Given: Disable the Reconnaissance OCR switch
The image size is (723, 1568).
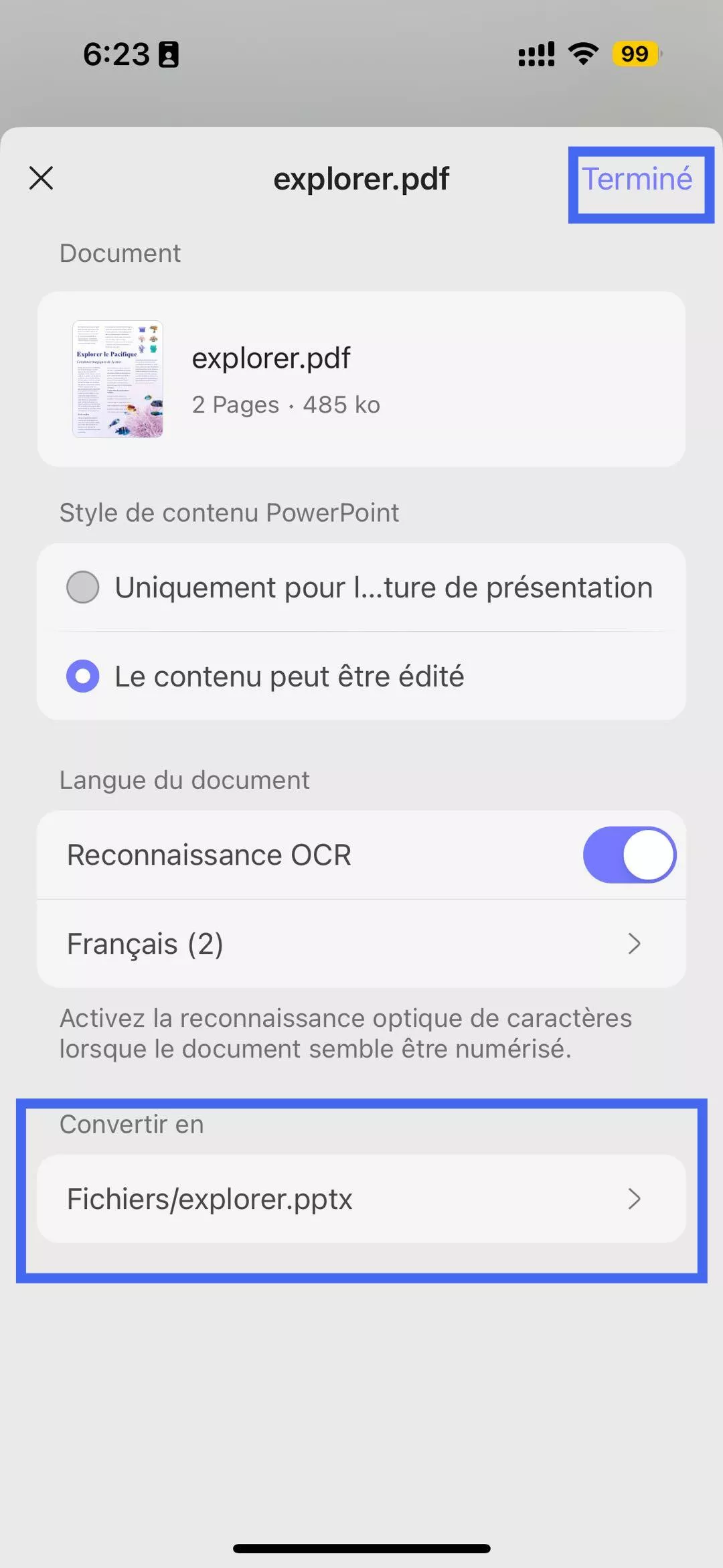Looking at the screenshot, I should [629, 855].
